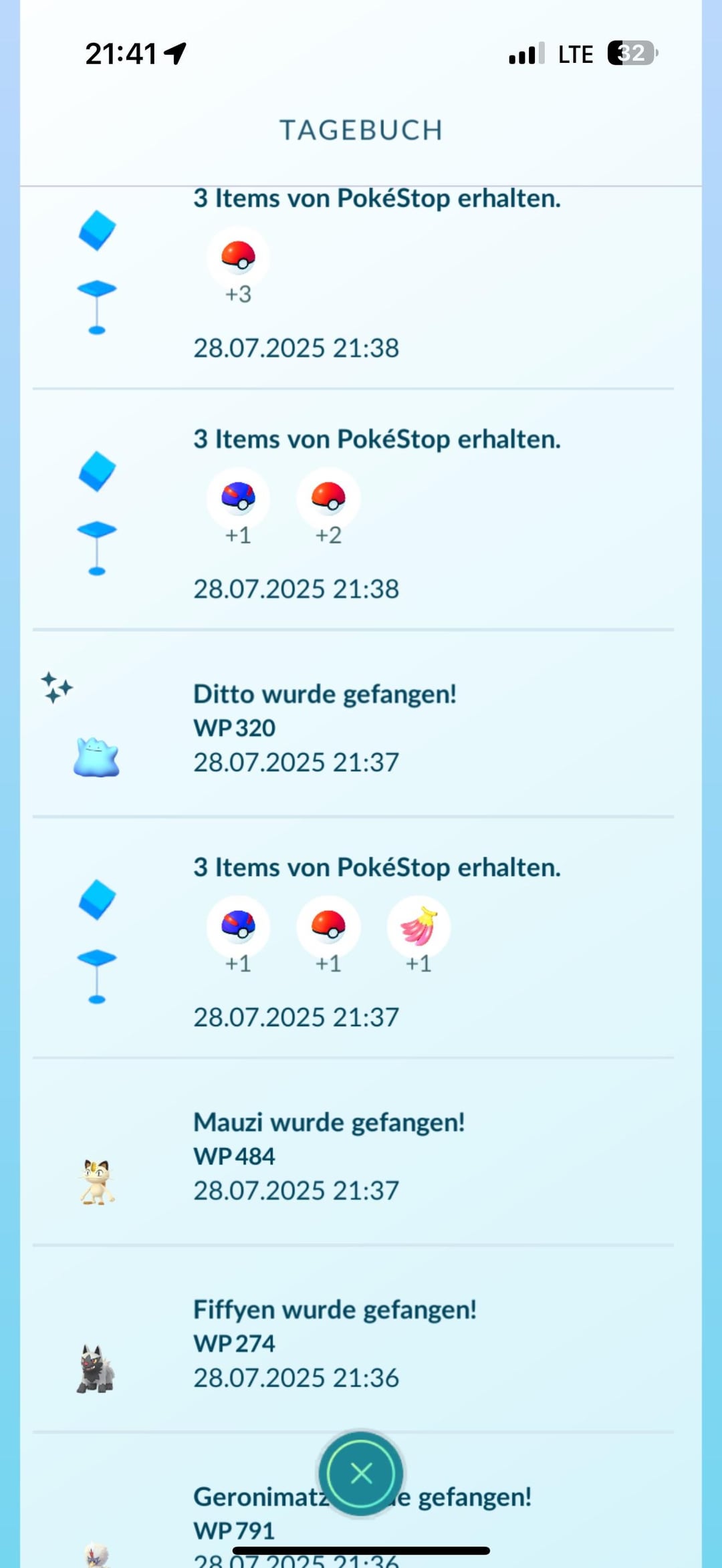Open the caught Ditto entry
This screenshot has height=1568, width=722.
coord(353,724)
